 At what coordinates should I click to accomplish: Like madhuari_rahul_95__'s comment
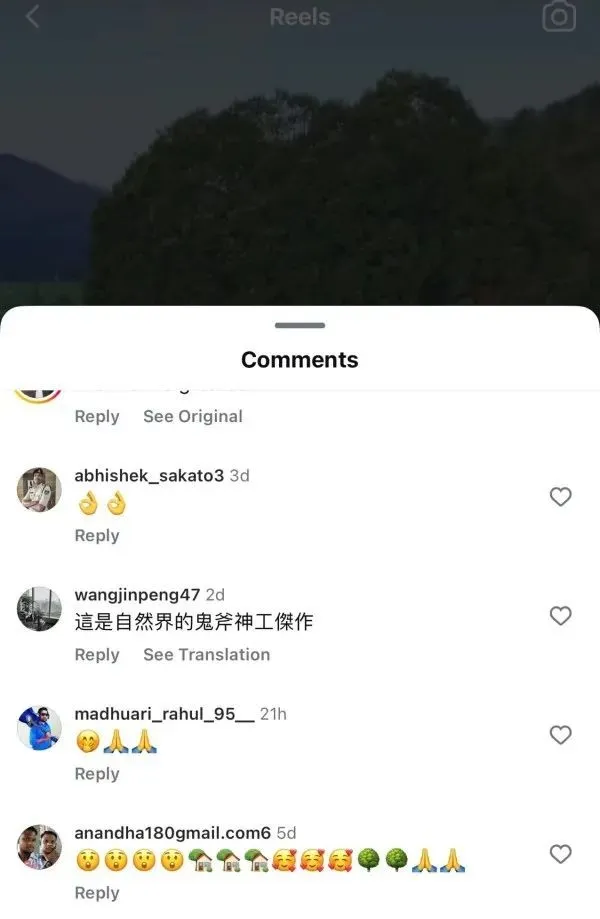[x=561, y=735]
